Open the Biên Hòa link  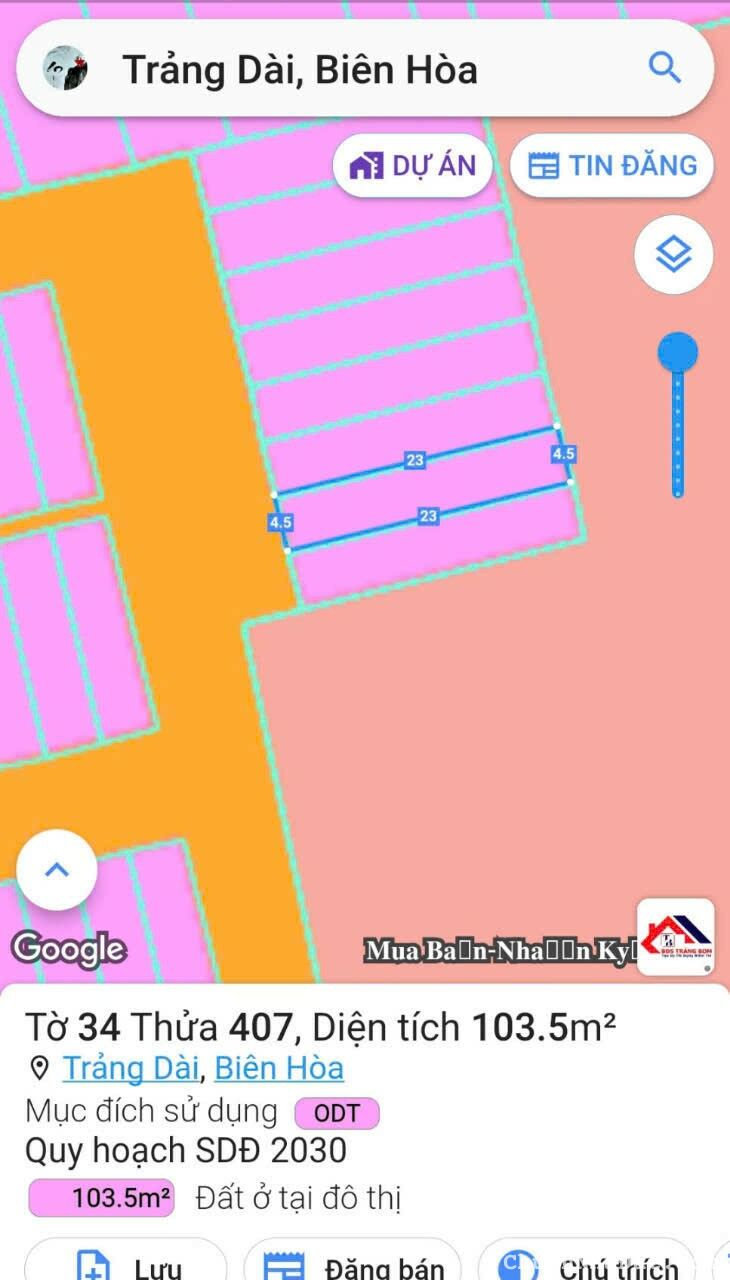pyautogui.click(x=279, y=1068)
